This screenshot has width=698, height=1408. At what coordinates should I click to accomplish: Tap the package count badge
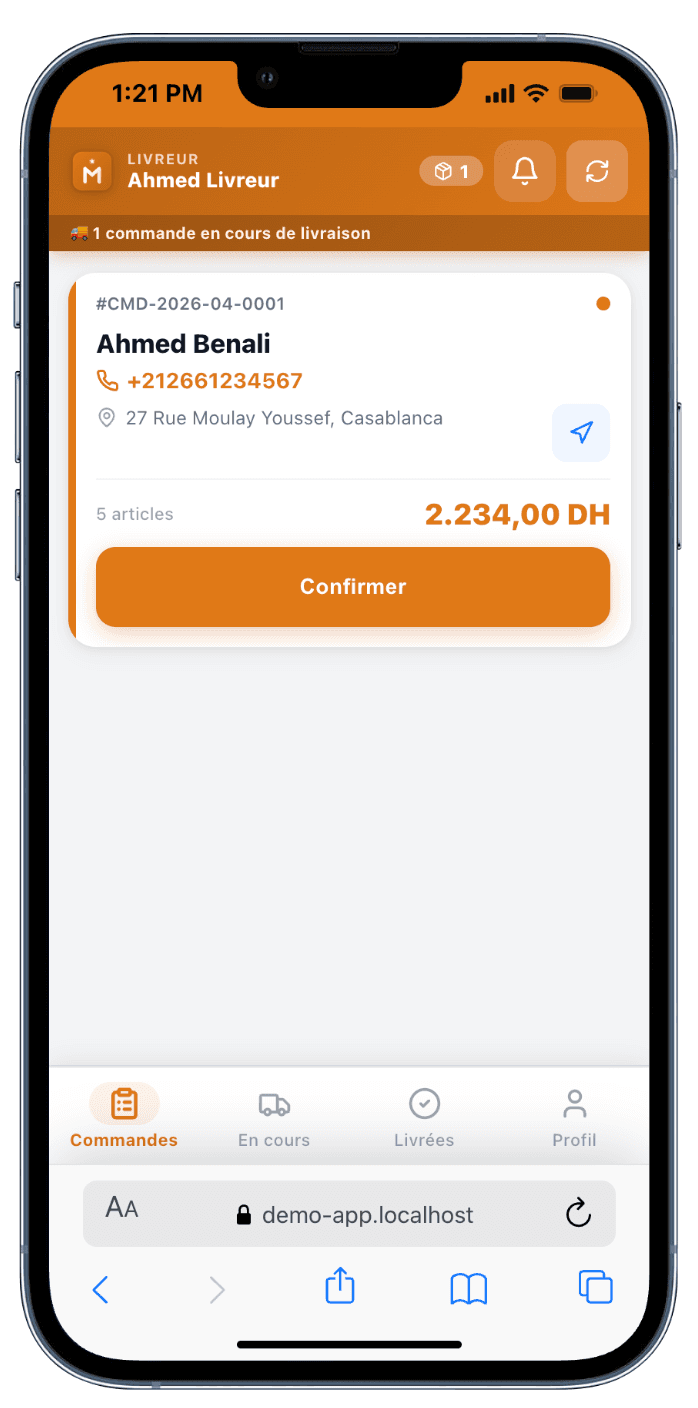pyautogui.click(x=451, y=172)
